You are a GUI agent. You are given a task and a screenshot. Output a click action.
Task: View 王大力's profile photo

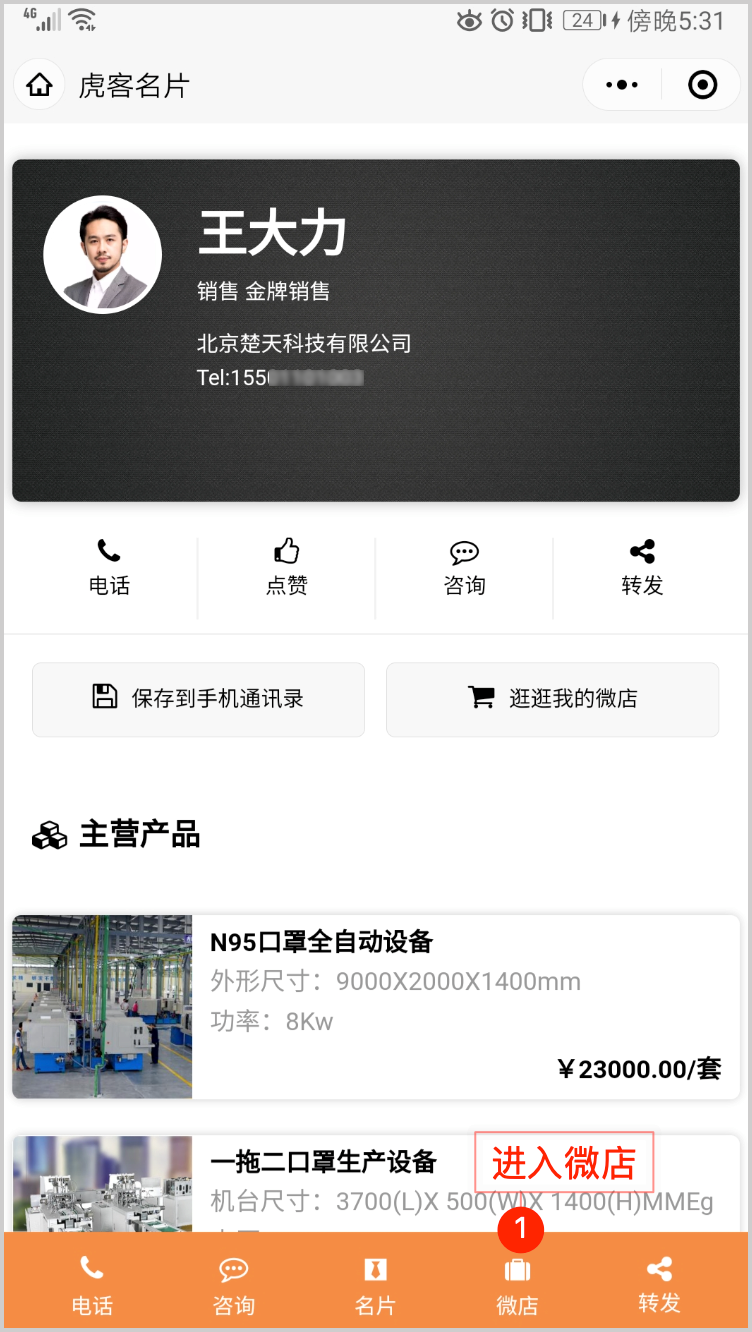click(103, 254)
